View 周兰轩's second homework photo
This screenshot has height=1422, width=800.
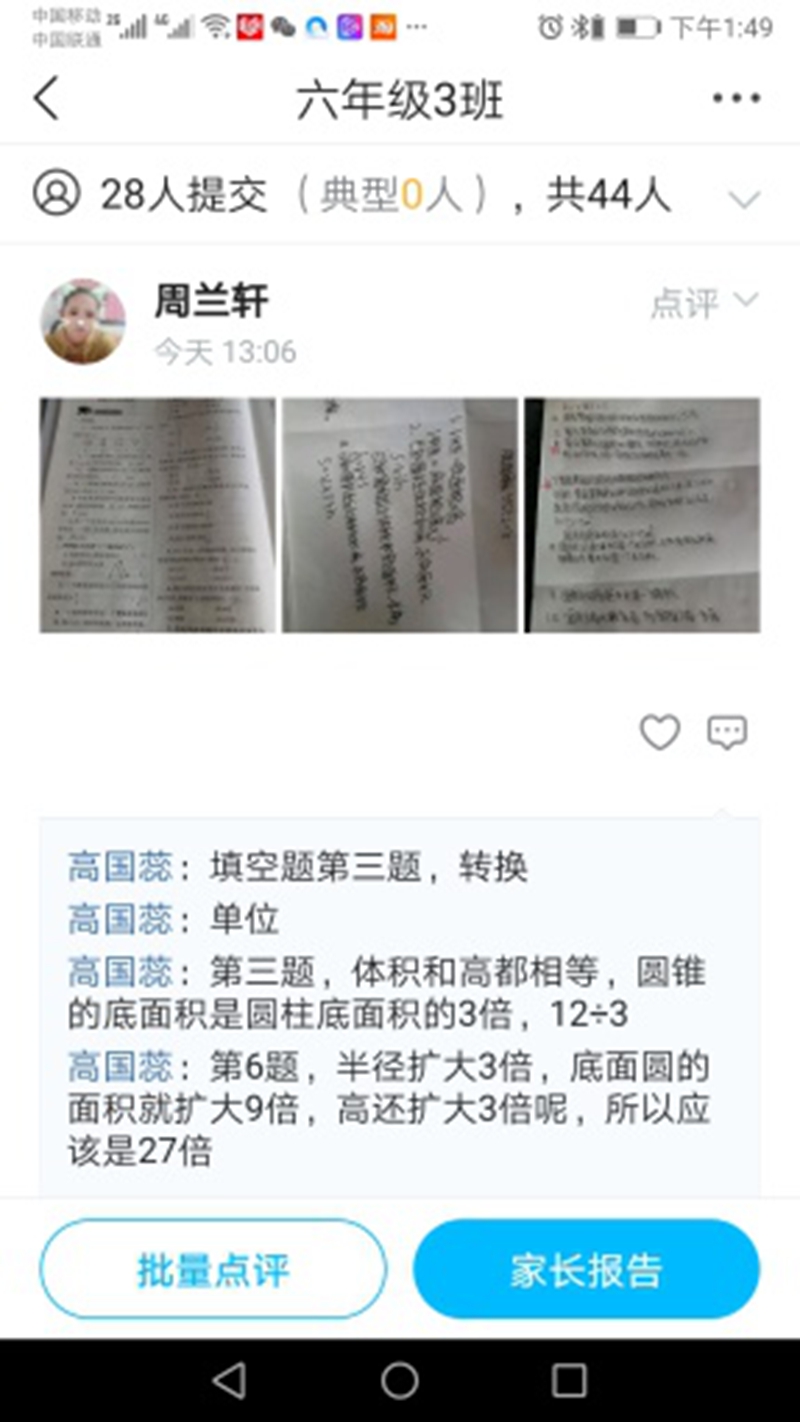click(x=399, y=515)
